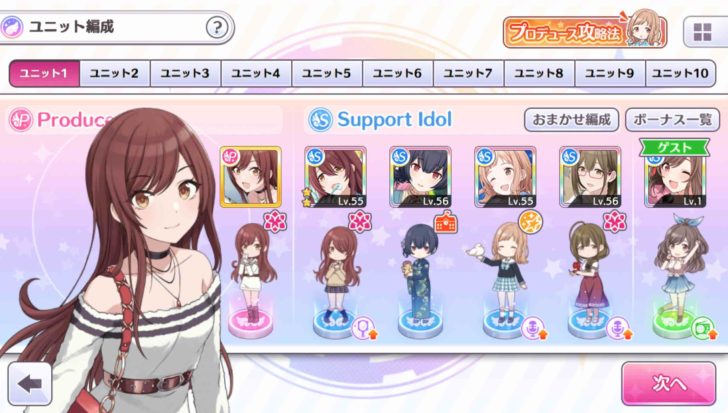This screenshot has width=728, height=413.
Task: Switch to the ユニット8 tab
Action: coord(540,73)
